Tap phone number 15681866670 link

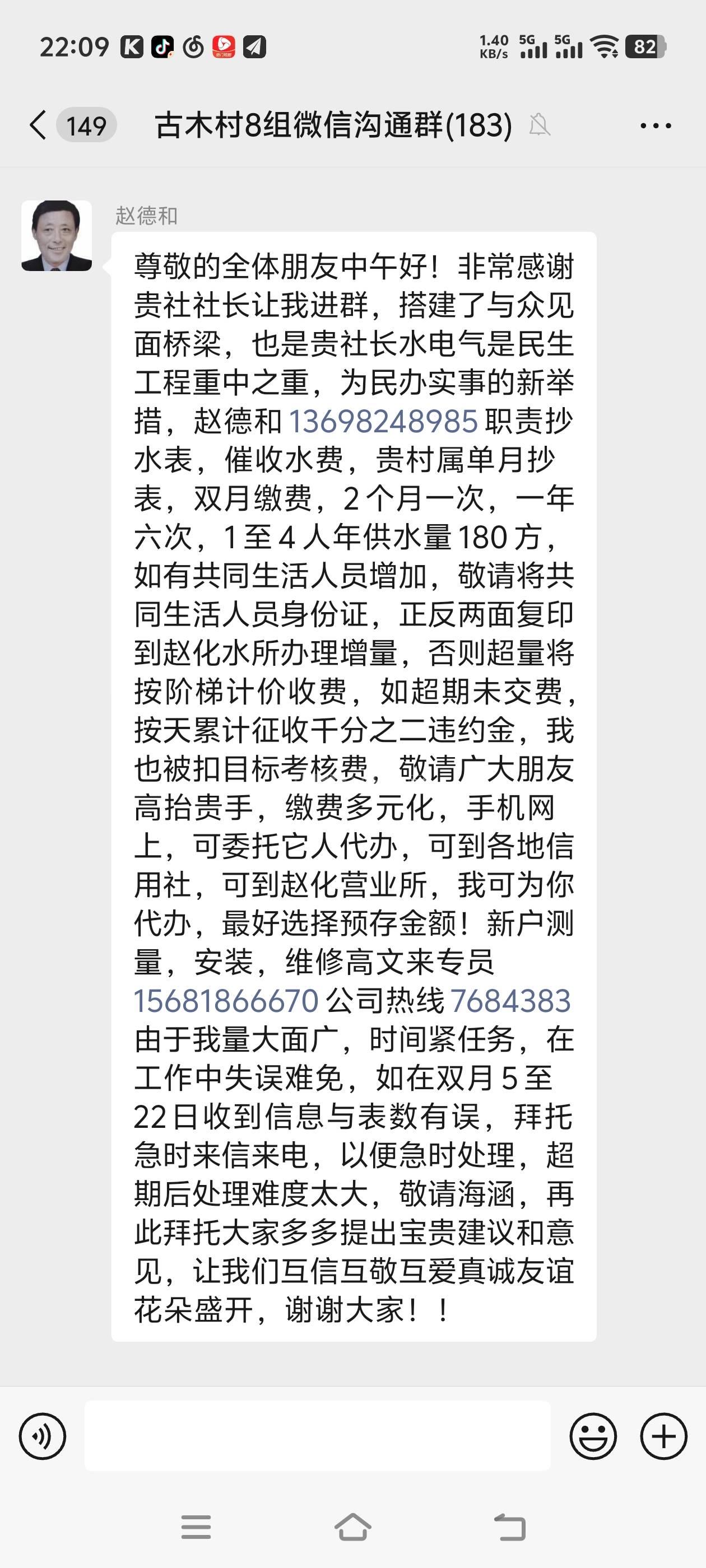(x=226, y=1001)
